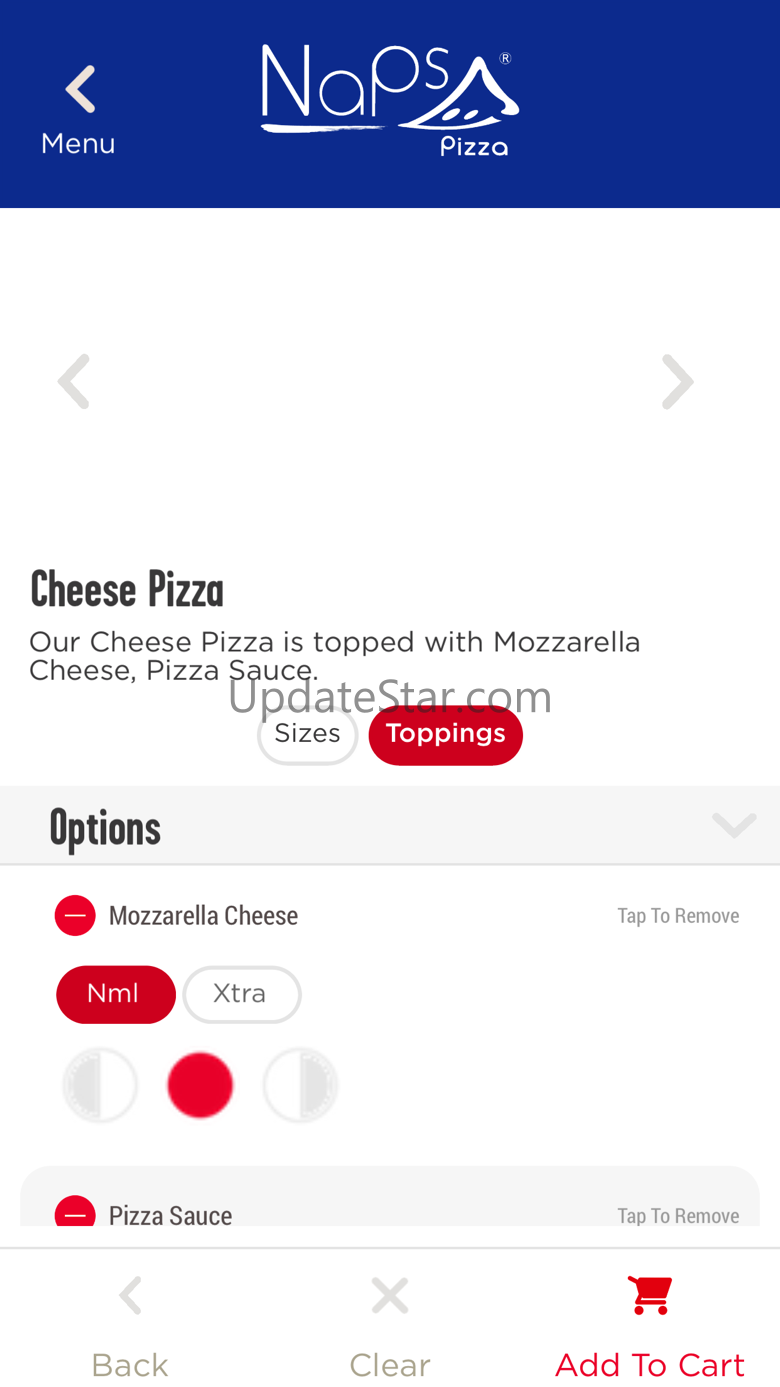Switch to the Sizes tab
This screenshot has width=780, height=1387.
307,735
